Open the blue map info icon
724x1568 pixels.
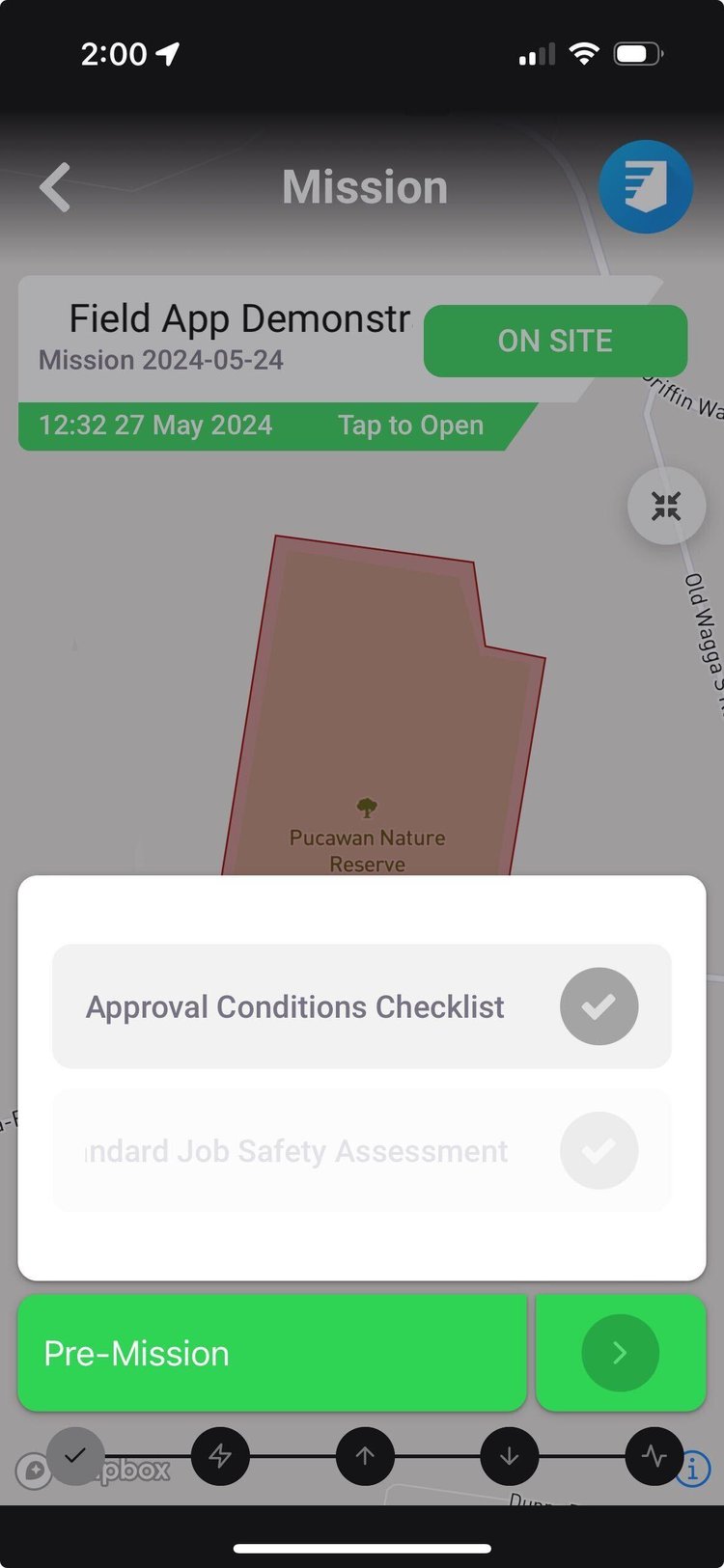[x=692, y=1469]
